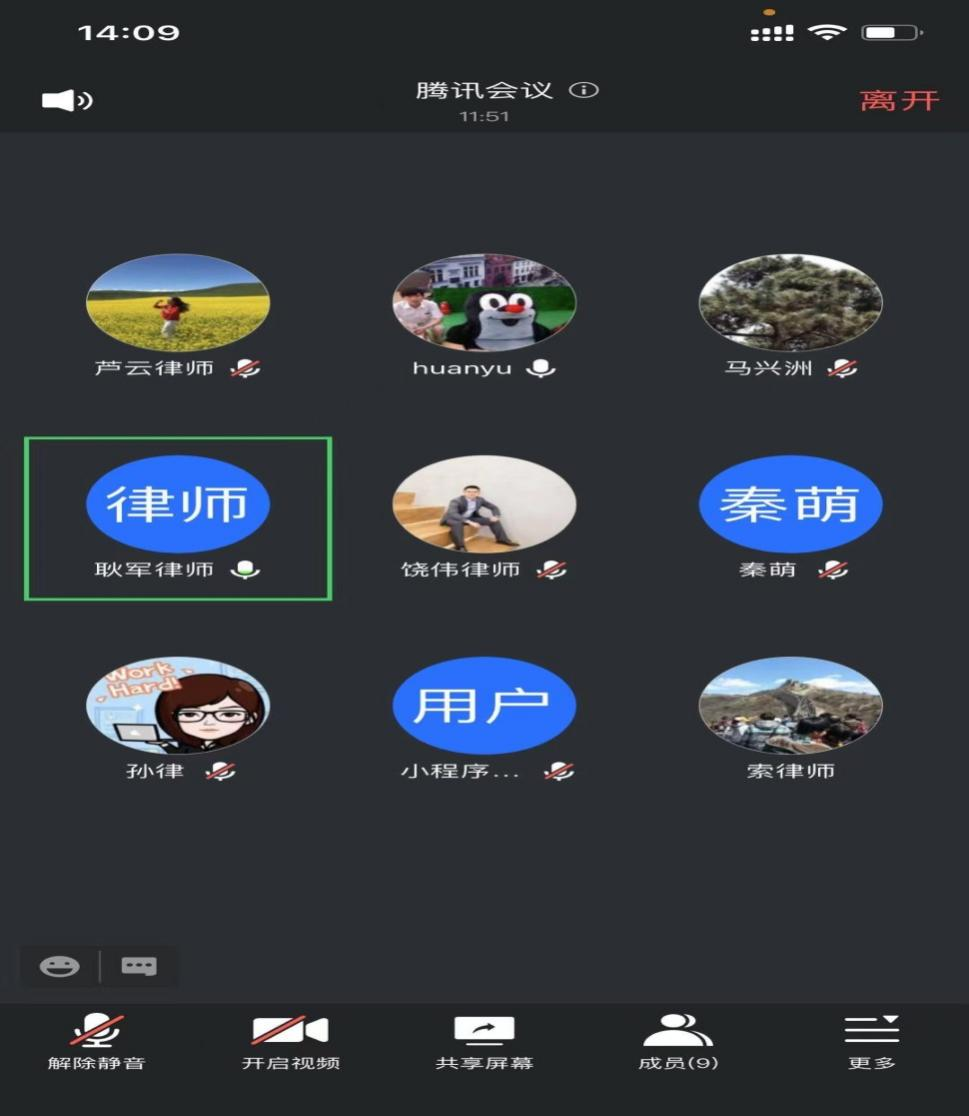The height and width of the screenshot is (1116, 969).
Task: Turn on camera with 开启视频
Action: (x=291, y=1041)
